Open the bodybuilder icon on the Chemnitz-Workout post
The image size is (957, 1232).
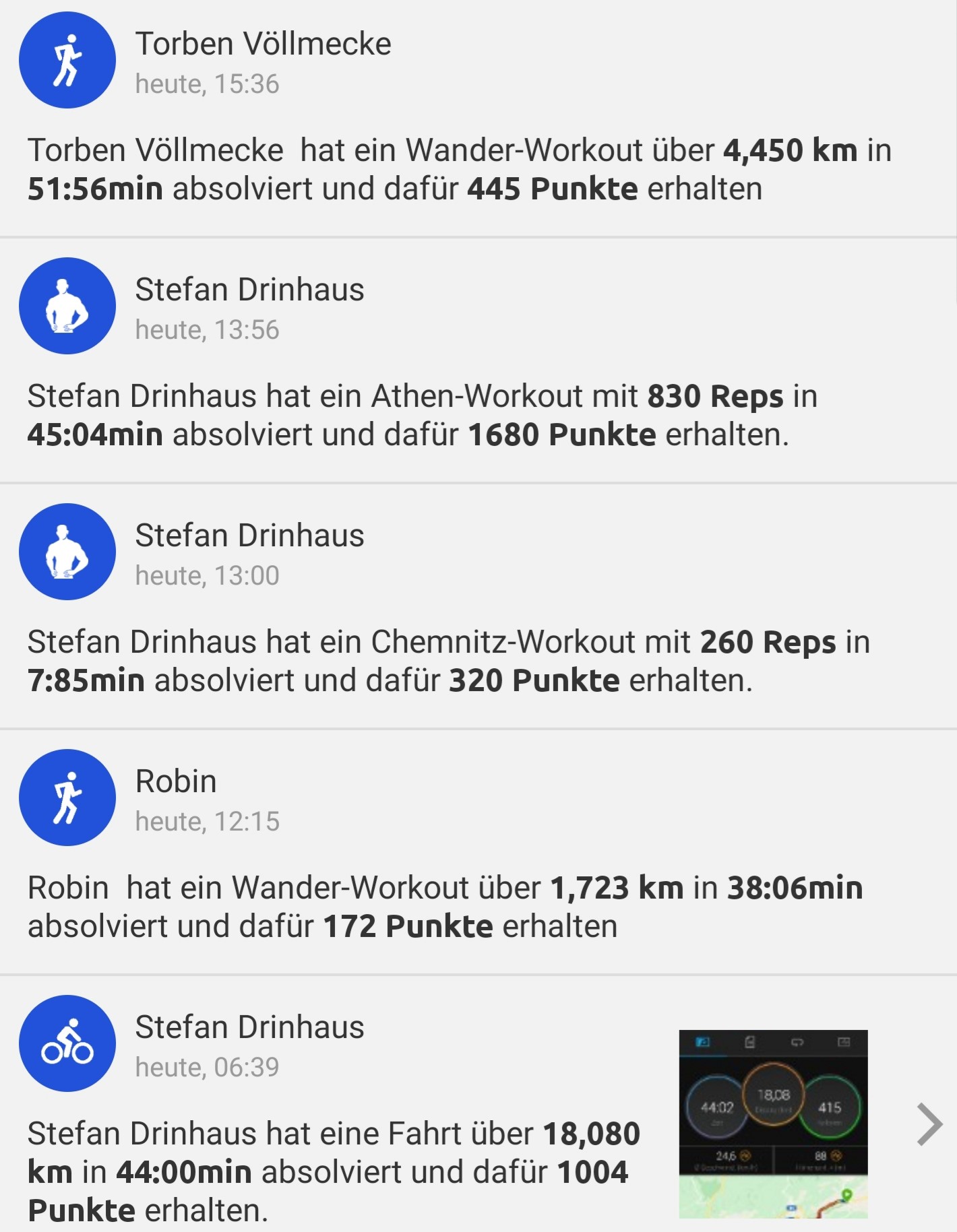tap(66, 551)
